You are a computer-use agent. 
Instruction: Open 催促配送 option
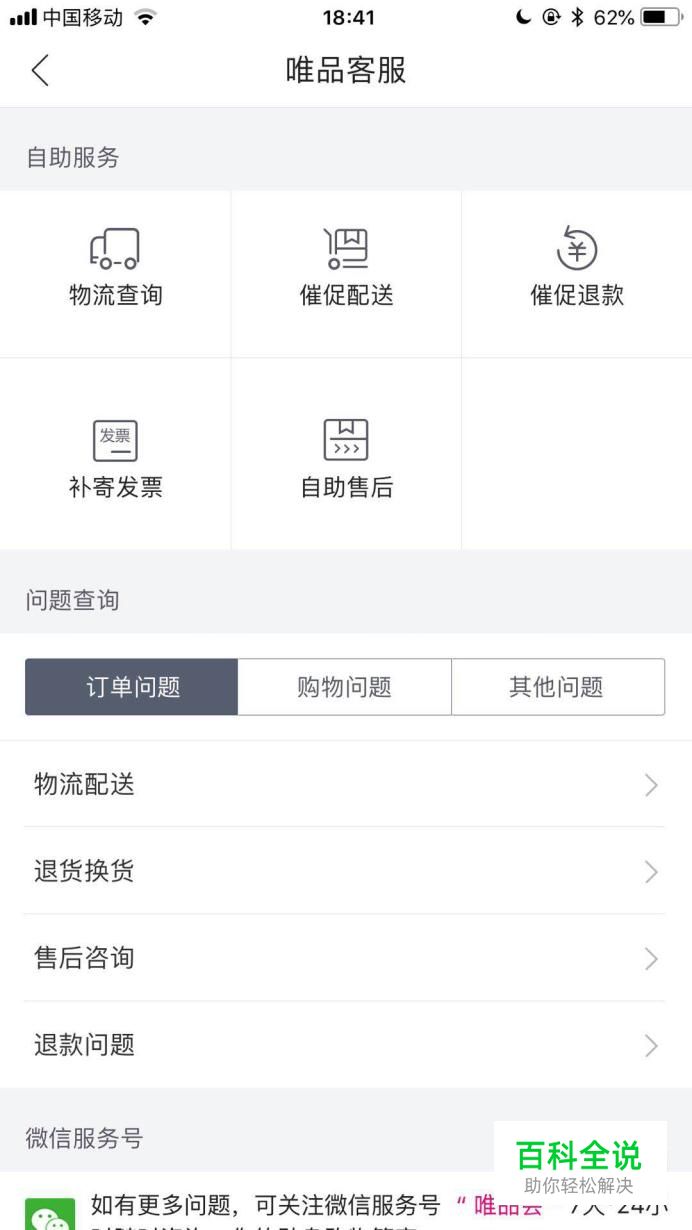pyautogui.click(x=346, y=273)
